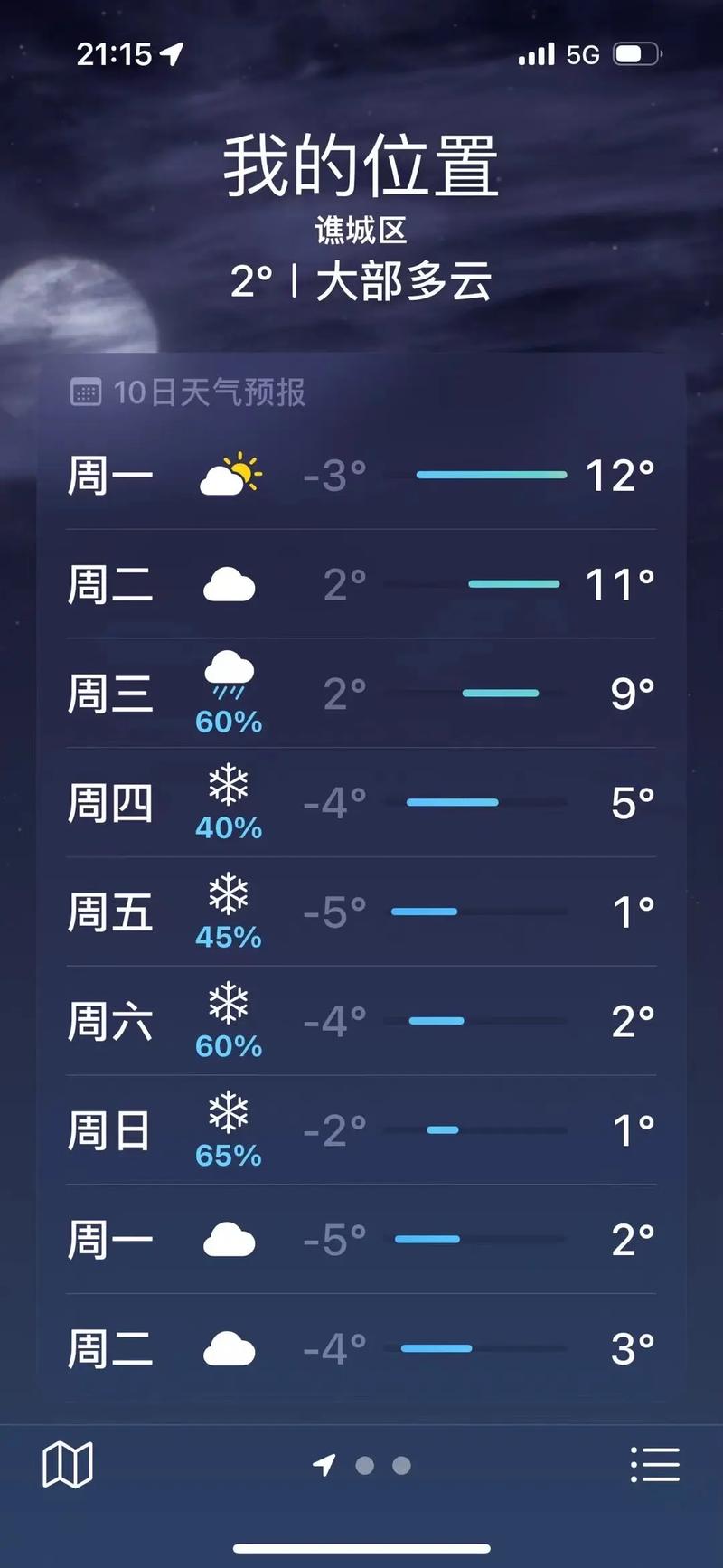Expand the 周六 forecast row
This screenshot has width=723, height=1568.
[361, 1021]
